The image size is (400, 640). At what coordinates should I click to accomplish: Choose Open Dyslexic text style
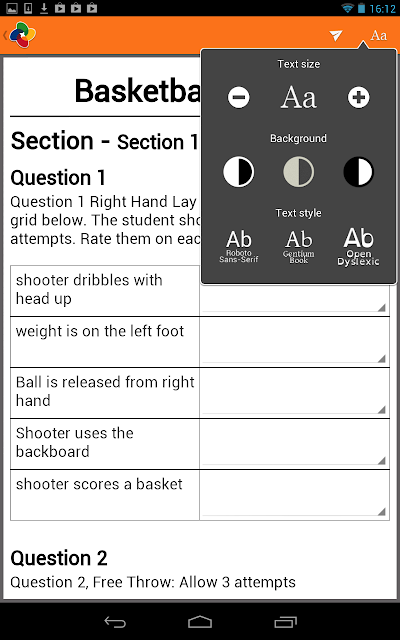coord(358,246)
